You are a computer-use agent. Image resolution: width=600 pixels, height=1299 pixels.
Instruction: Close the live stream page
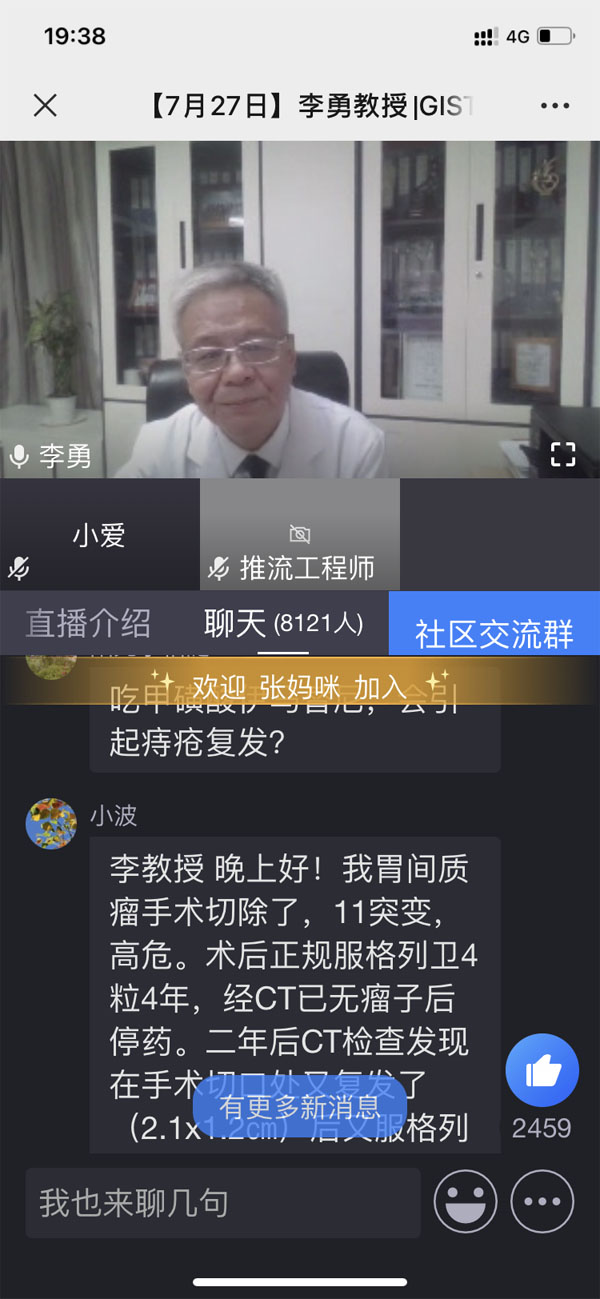45,105
